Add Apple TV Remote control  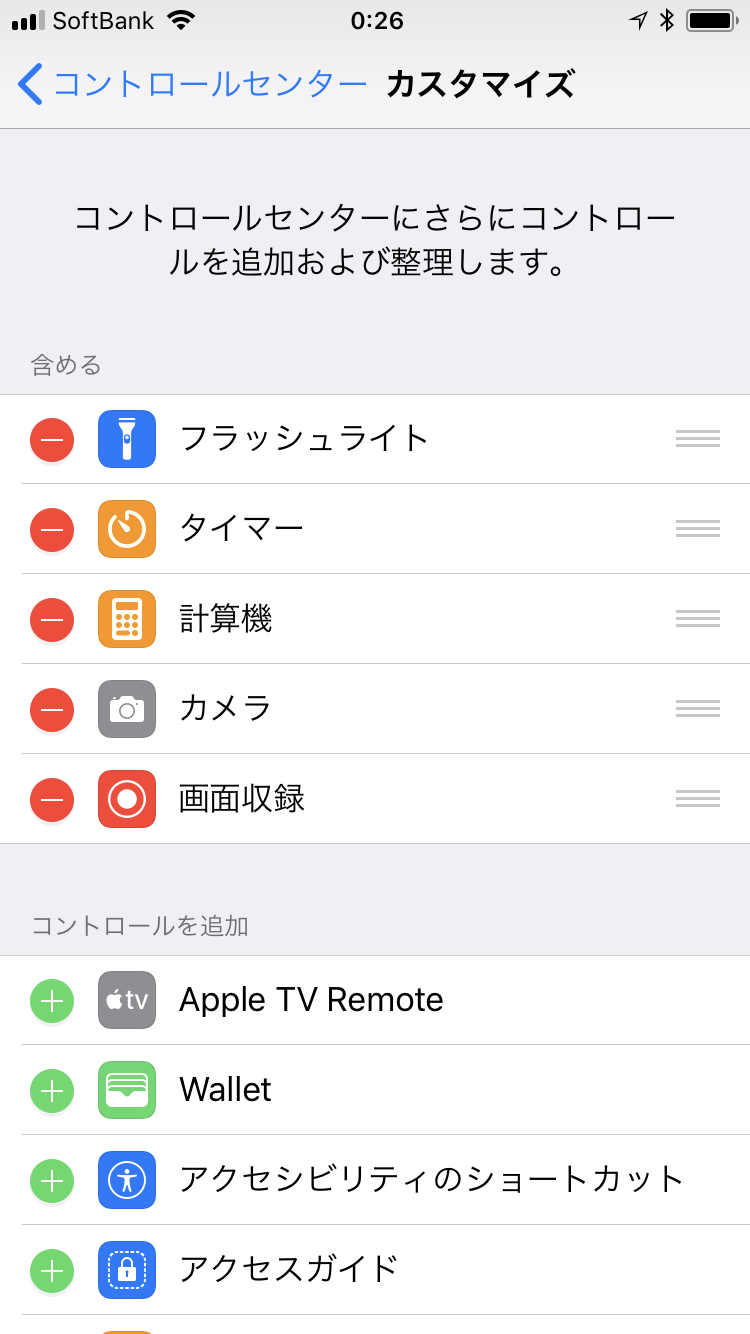[x=52, y=1001]
